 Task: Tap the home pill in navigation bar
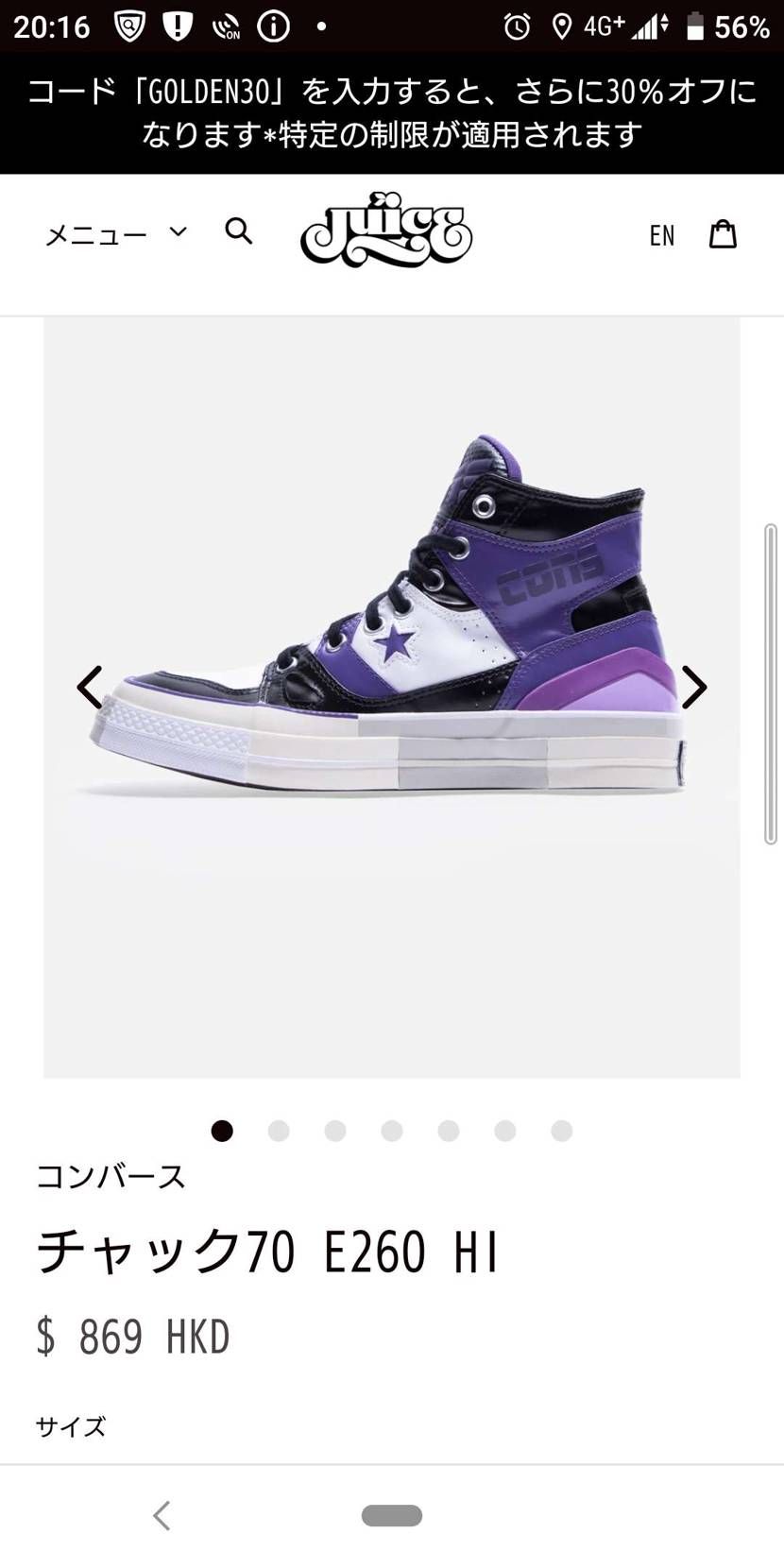pos(392,1515)
